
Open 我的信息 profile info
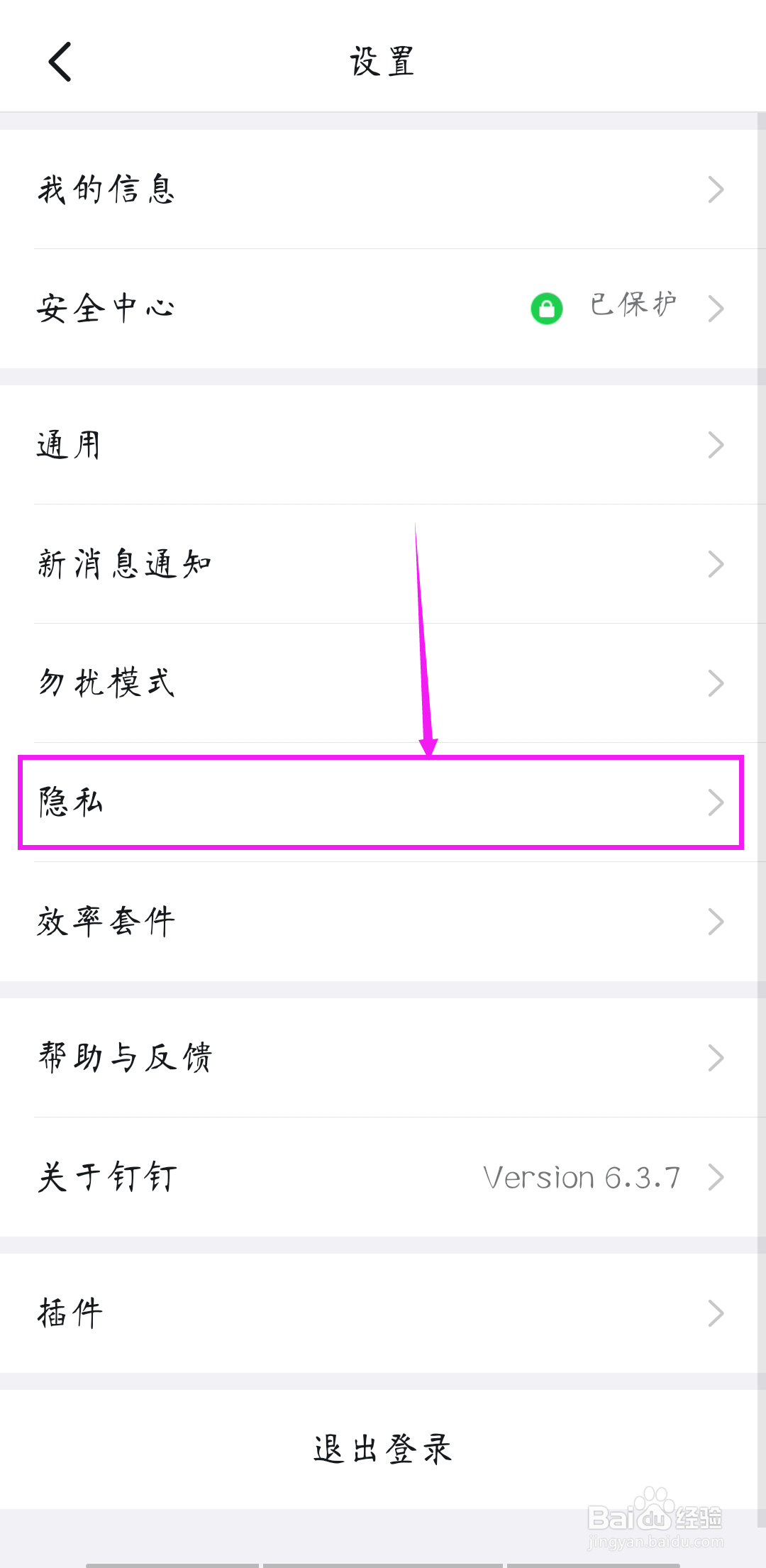[x=284, y=188]
